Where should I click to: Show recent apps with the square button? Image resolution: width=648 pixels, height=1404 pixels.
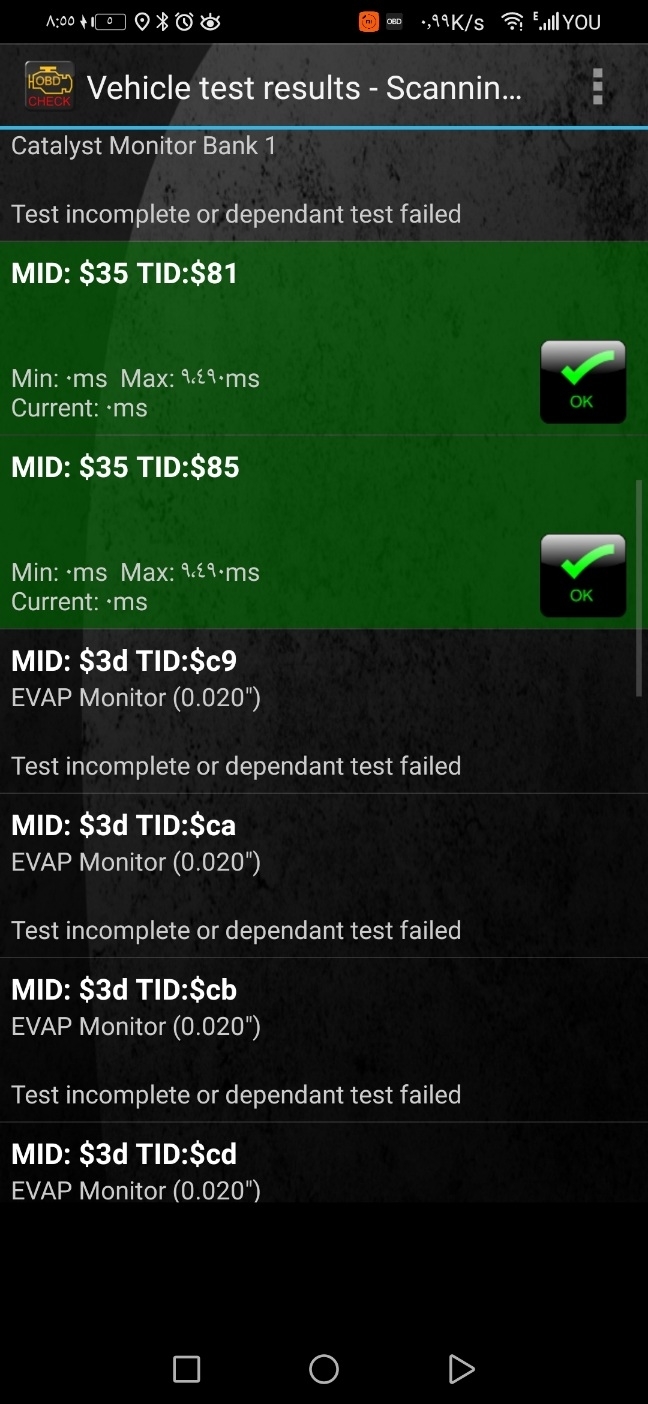187,1369
